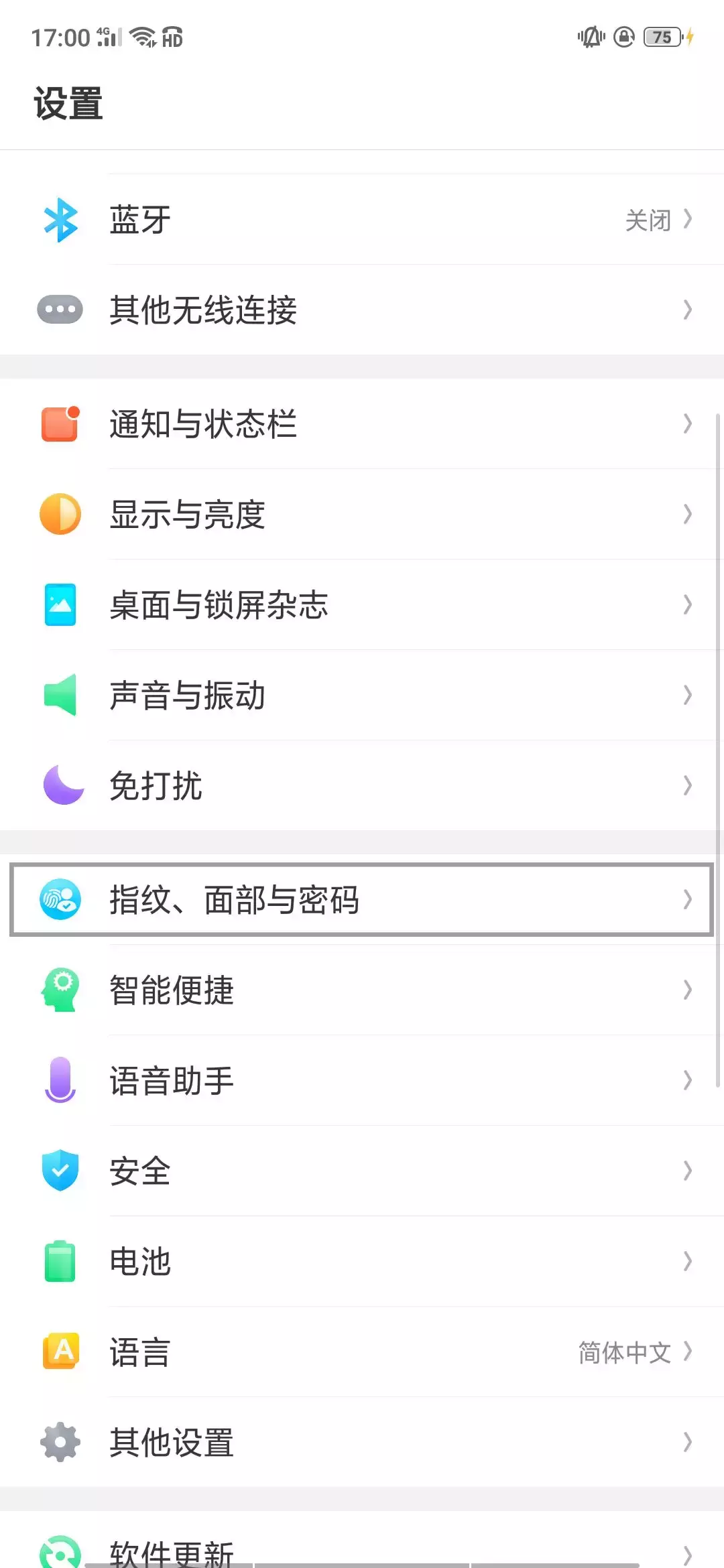The image size is (724, 1568).
Task: Tap the 智能便捷 row
Action: coord(362,990)
